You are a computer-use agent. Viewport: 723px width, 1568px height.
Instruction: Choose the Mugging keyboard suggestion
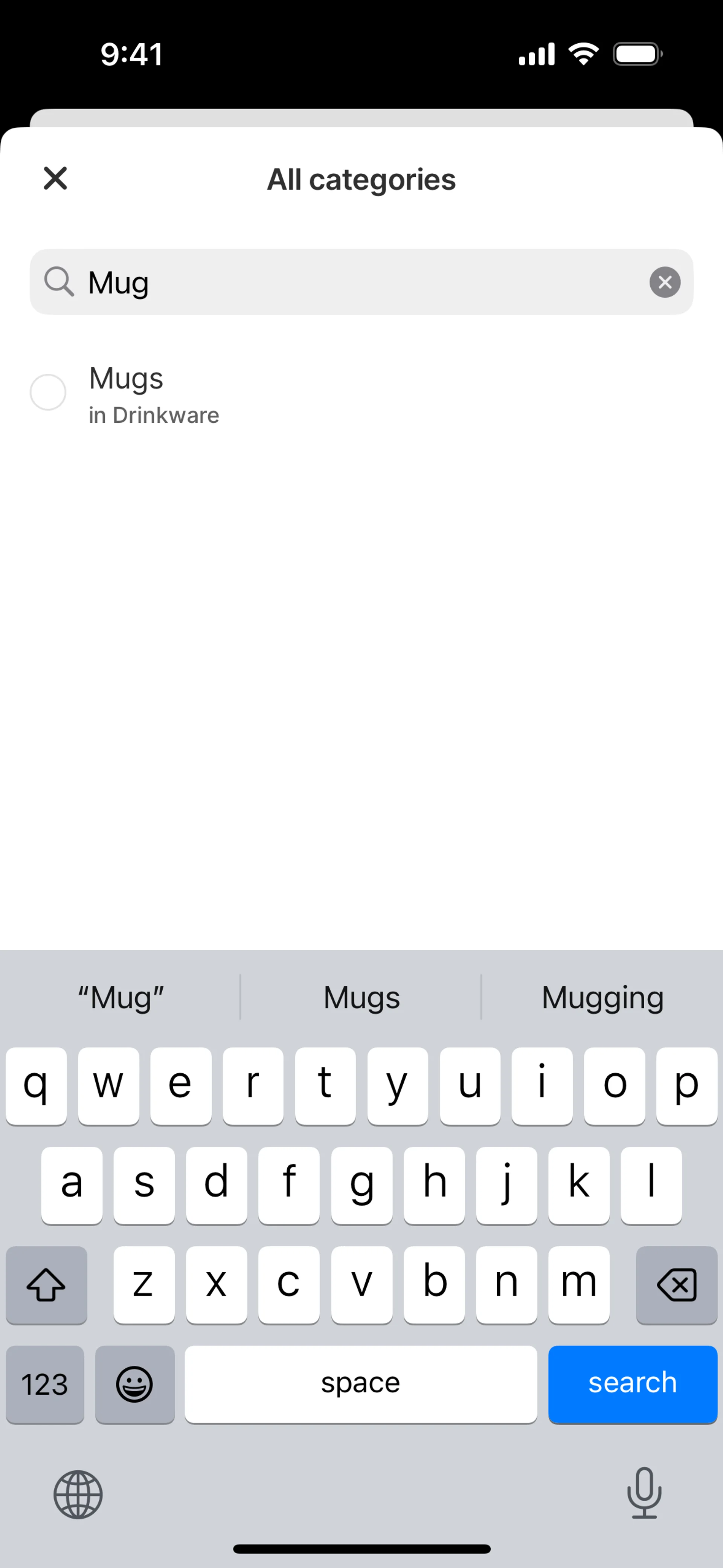tap(602, 998)
